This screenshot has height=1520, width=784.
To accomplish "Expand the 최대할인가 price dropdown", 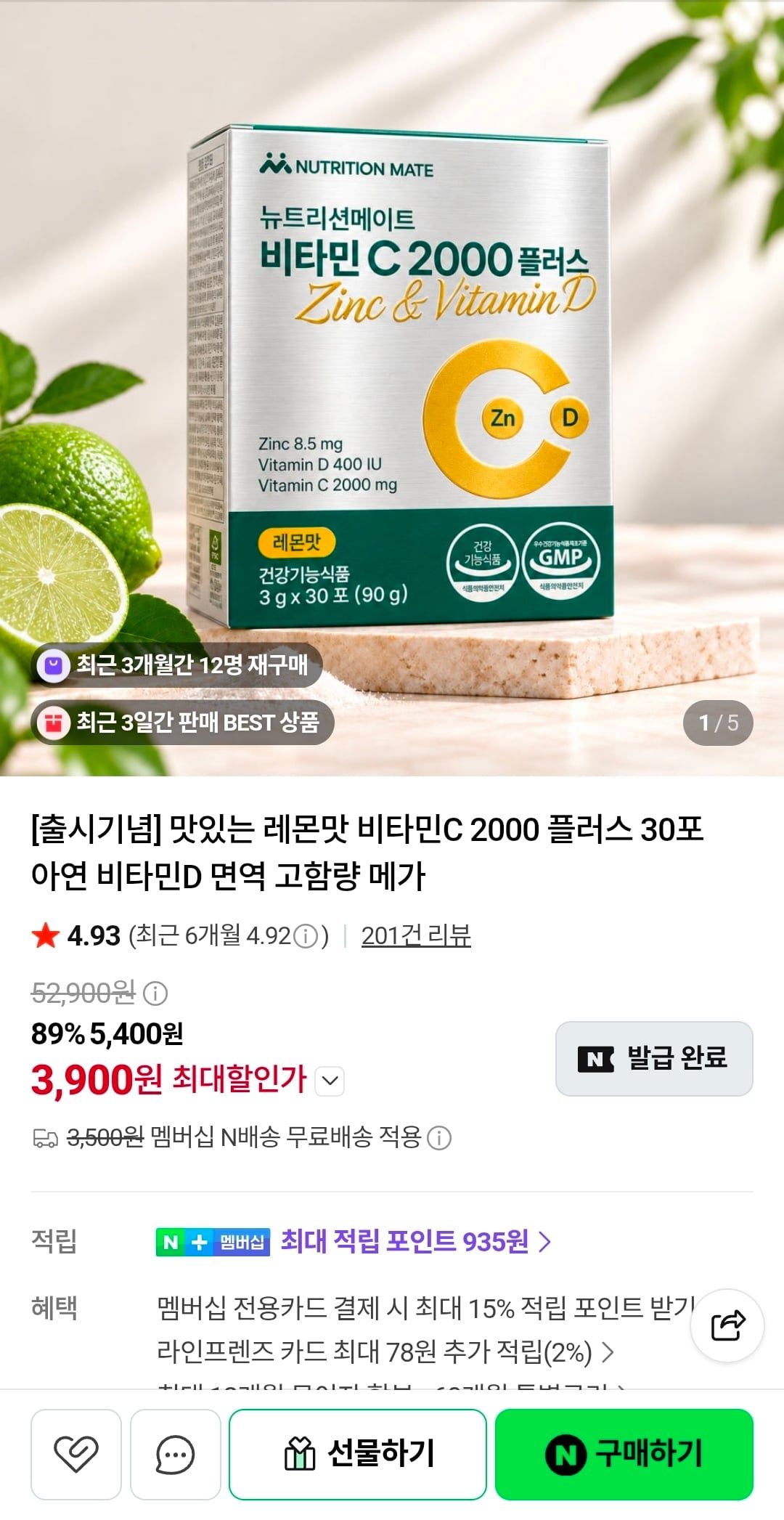I will [330, 1081].
